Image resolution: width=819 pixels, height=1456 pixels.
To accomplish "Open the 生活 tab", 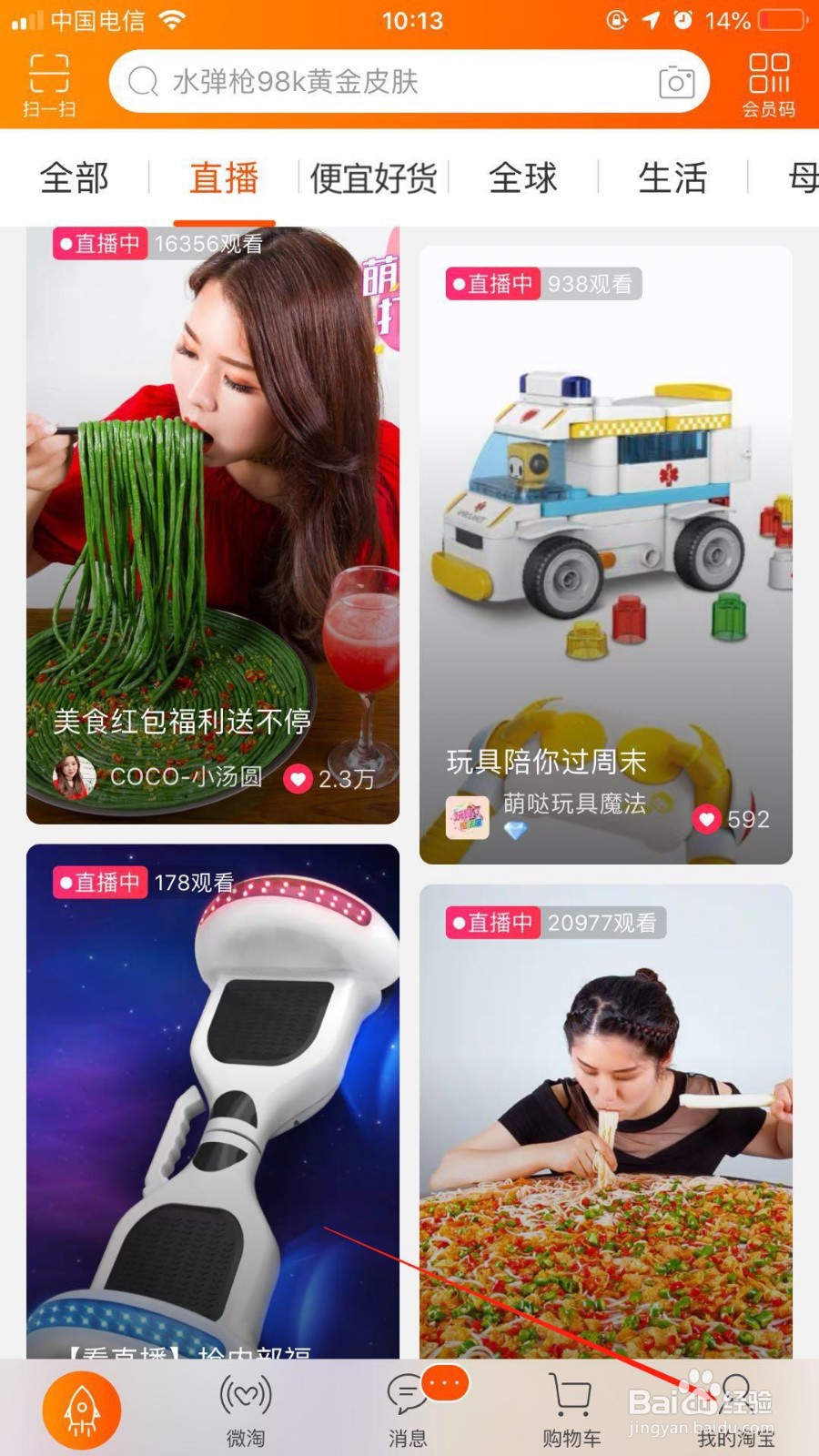I will pyautogui.click(x=672, y=177).
